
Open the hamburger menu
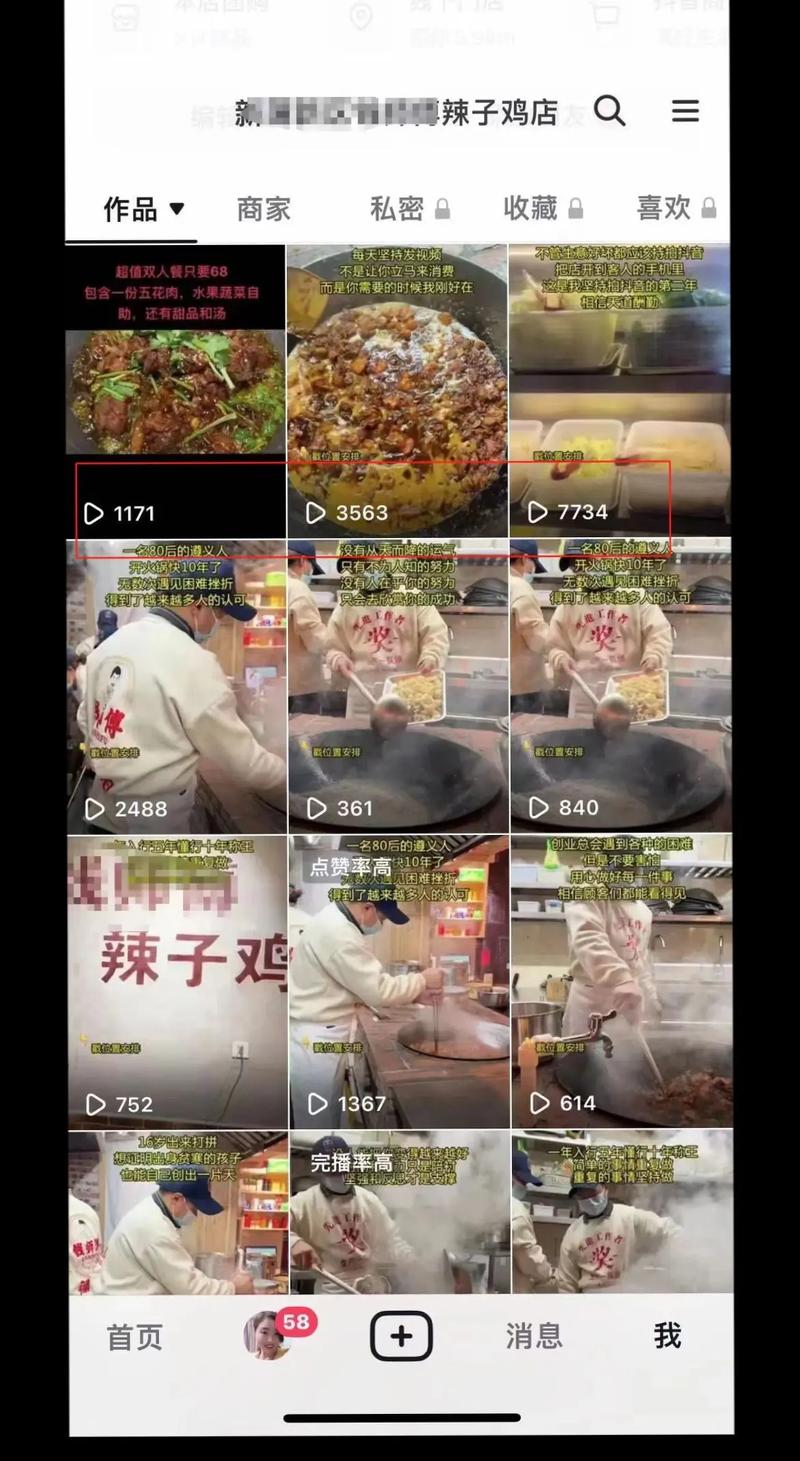point(685,111)
